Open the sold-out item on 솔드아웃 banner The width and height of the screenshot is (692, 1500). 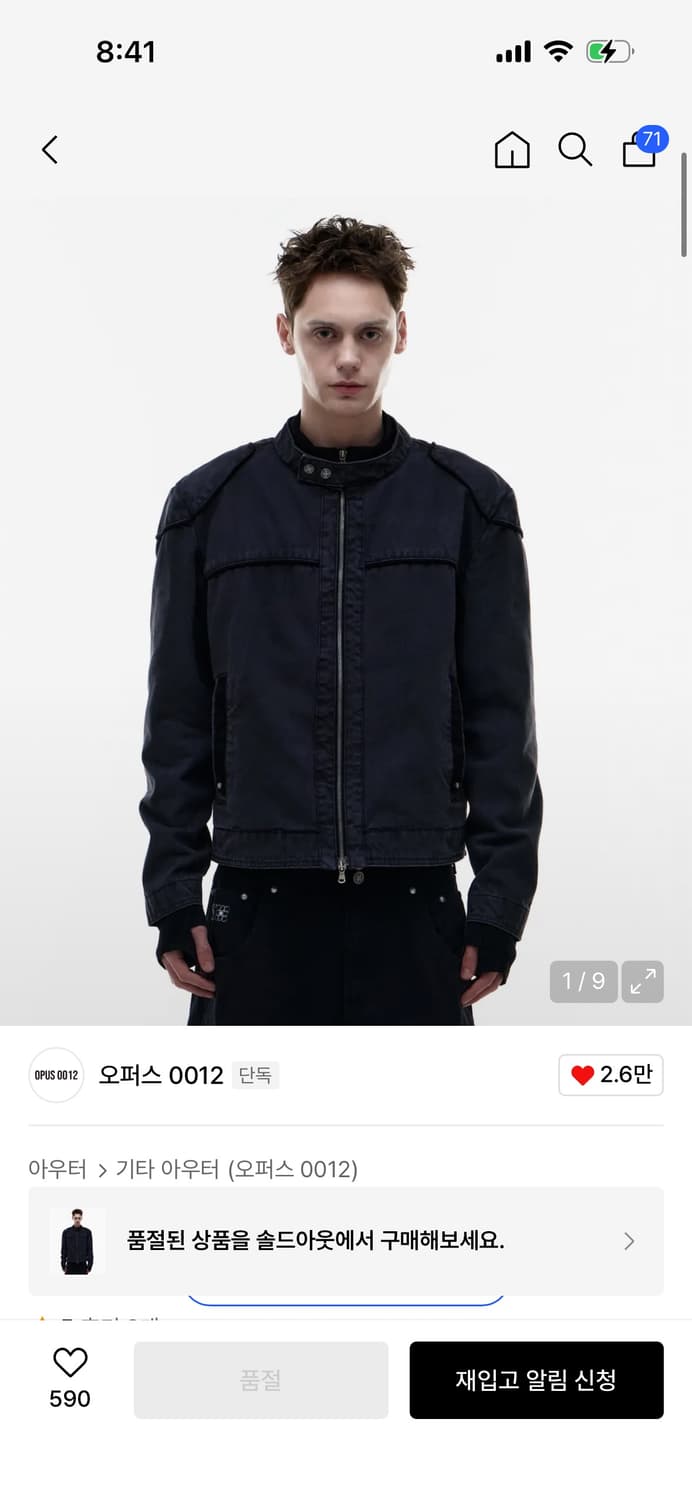pyautogui.click(x=346, y=1241)
